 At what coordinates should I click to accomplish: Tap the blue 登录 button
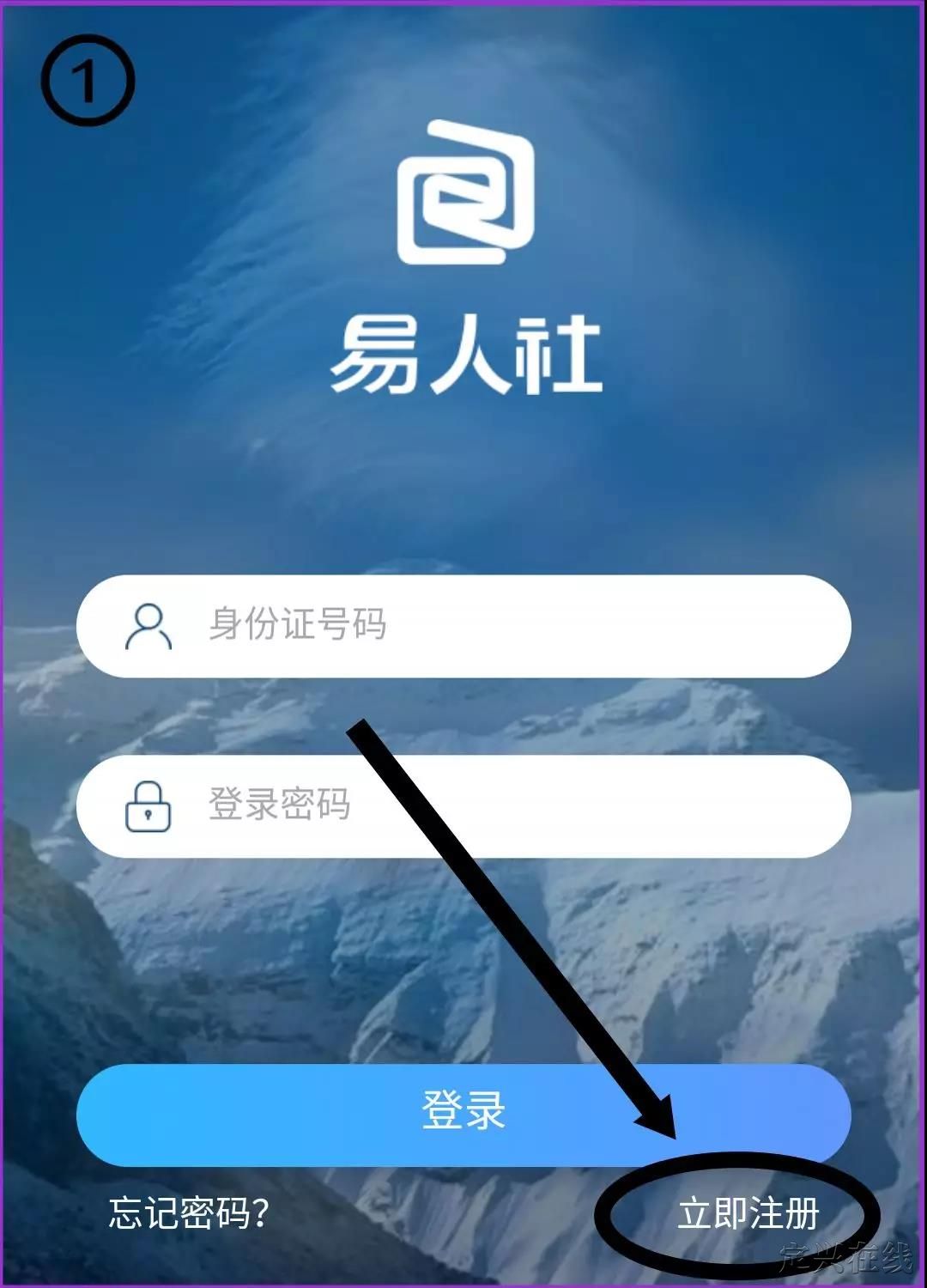pyautogui.click(x=463, y=1113)
